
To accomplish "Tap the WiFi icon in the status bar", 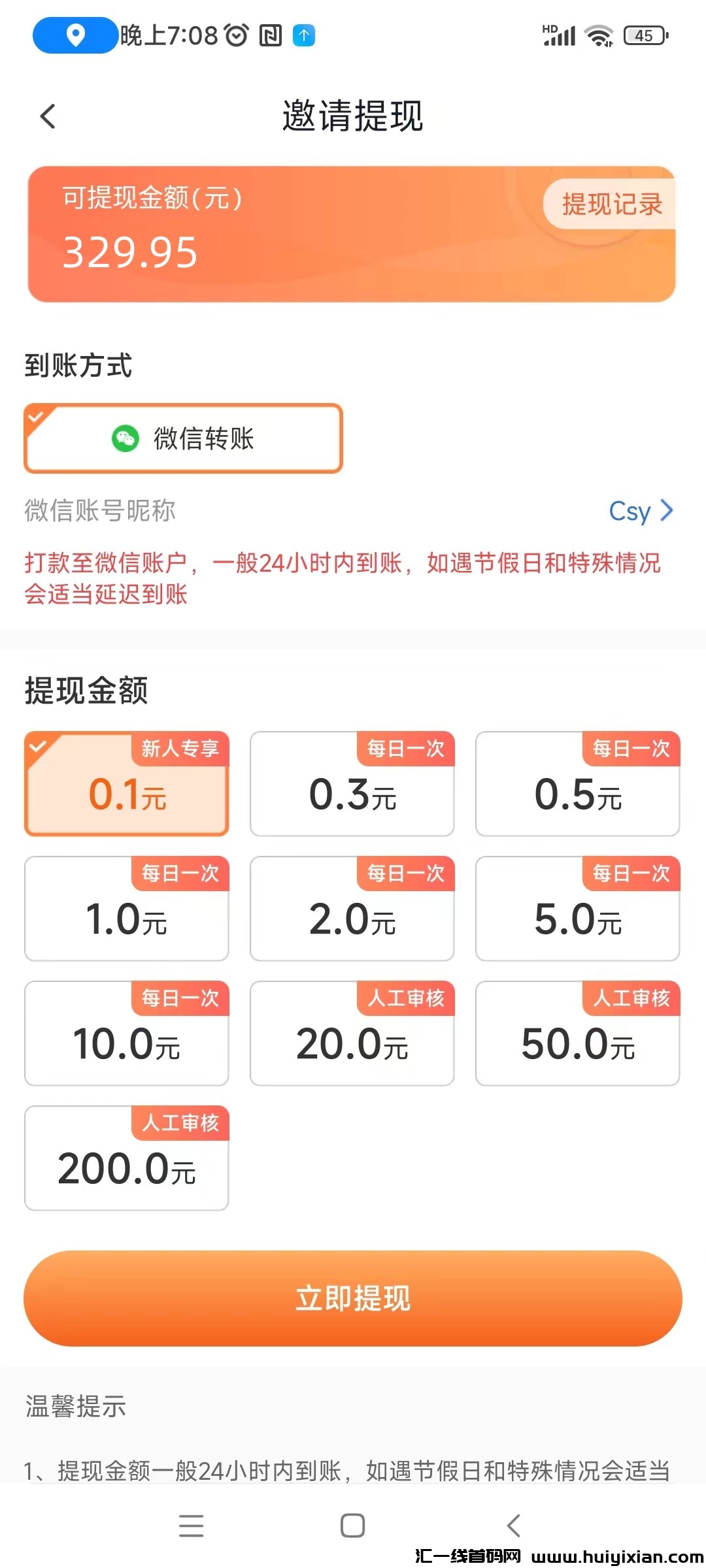I will click(x=597, y=36).
